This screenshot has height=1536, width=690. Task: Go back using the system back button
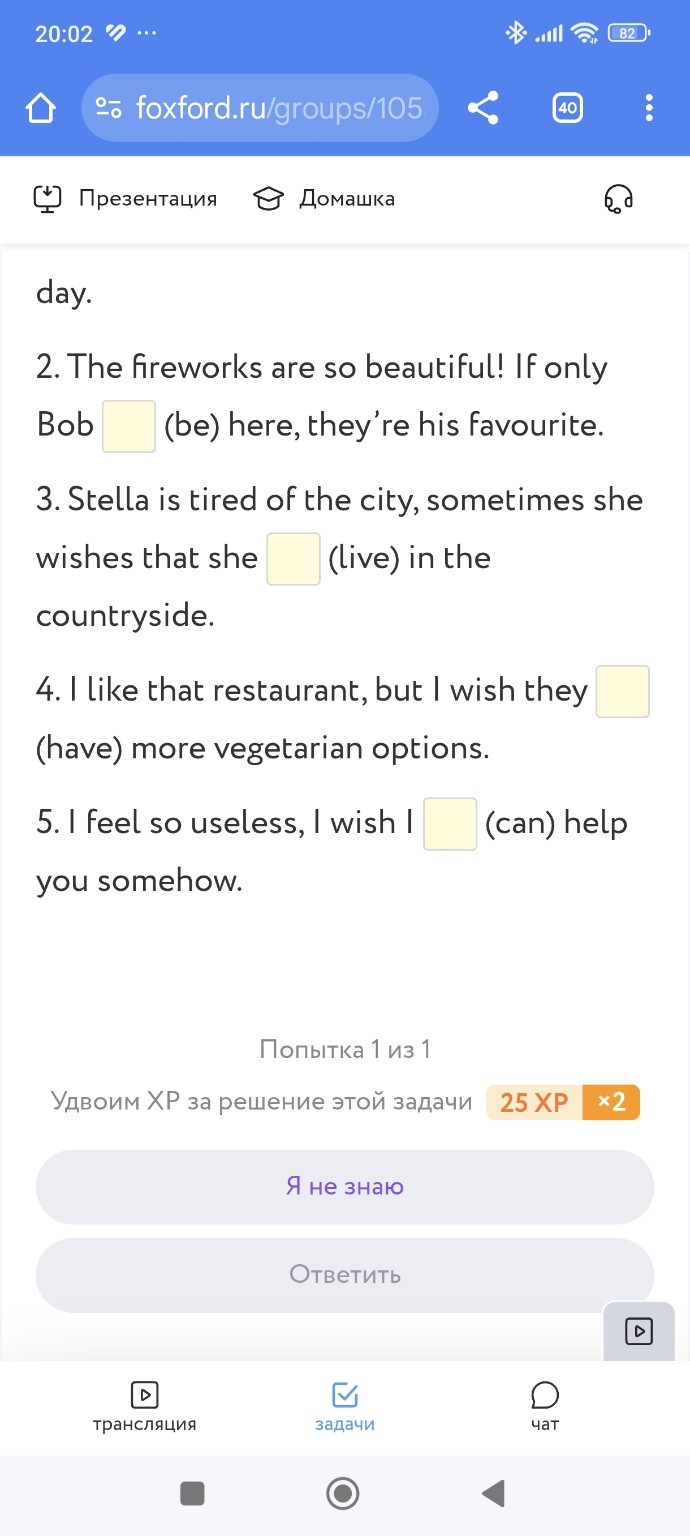[x=492, y=1494]
